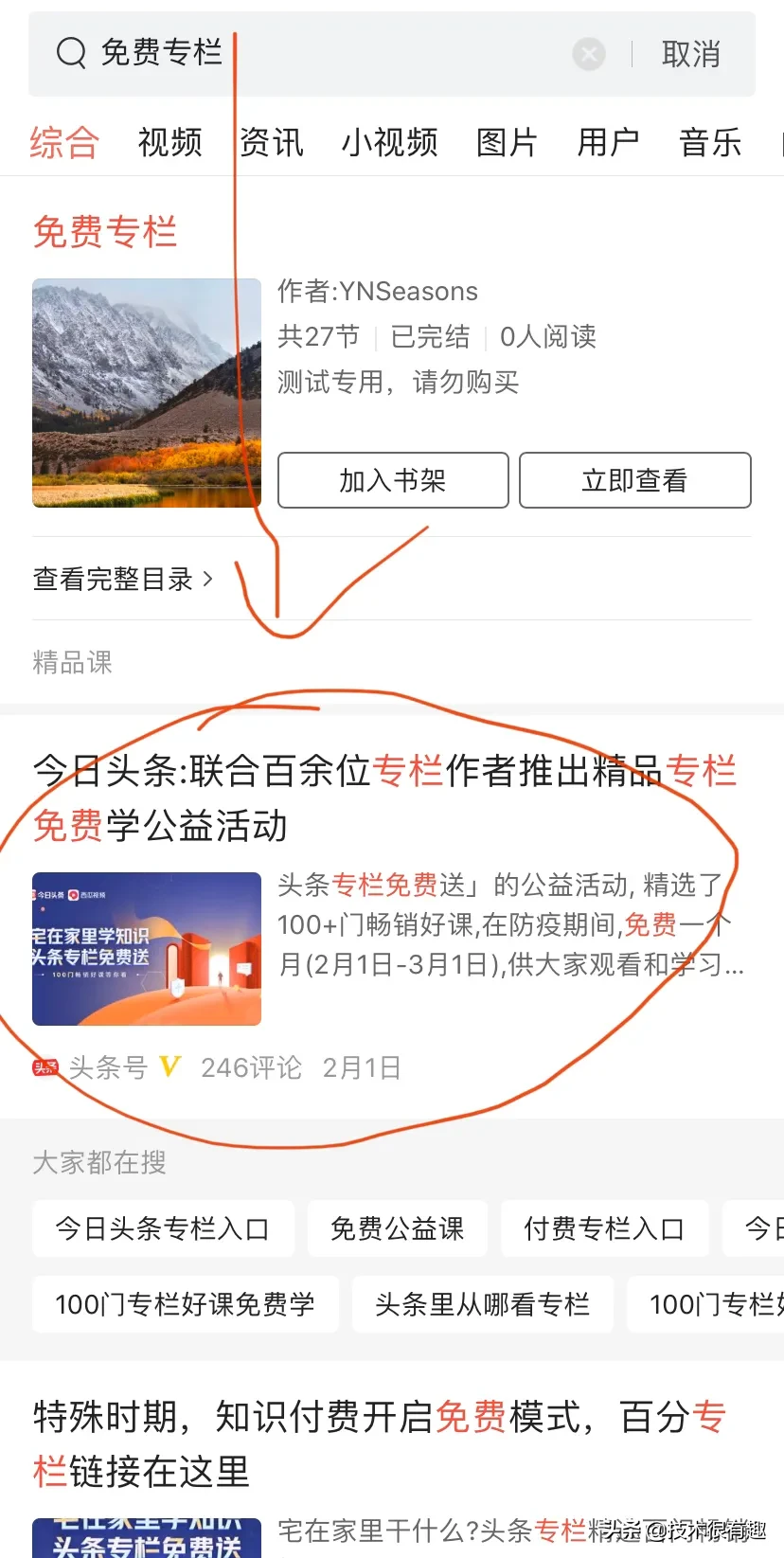Viewport: 784px width, 1558px height.
Task: Tap the 加入书架 button
Action: pos(392,480)
